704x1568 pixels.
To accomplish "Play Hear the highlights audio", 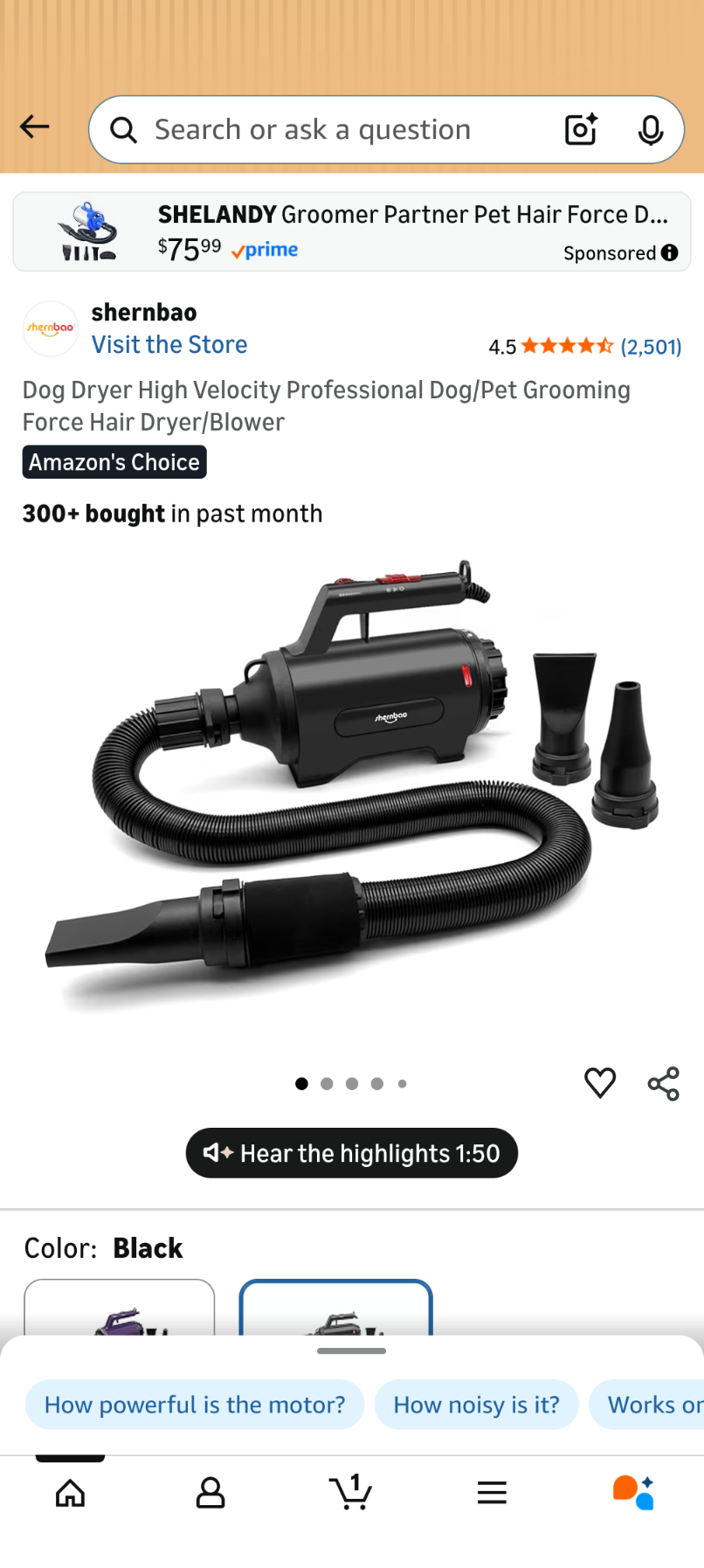I will pos(351,1153).
